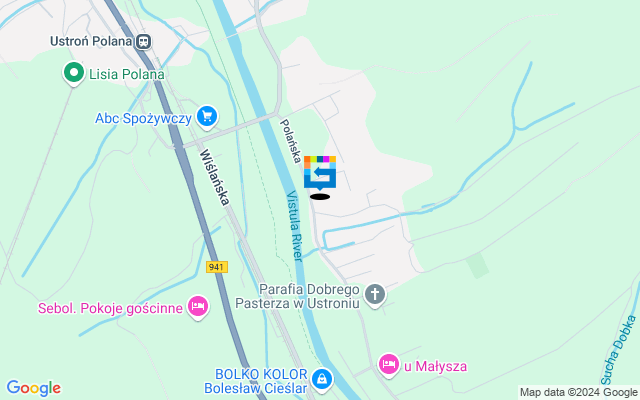
Task: Select the Abc Spożywczy shop marker
Action: pos(207,117)
